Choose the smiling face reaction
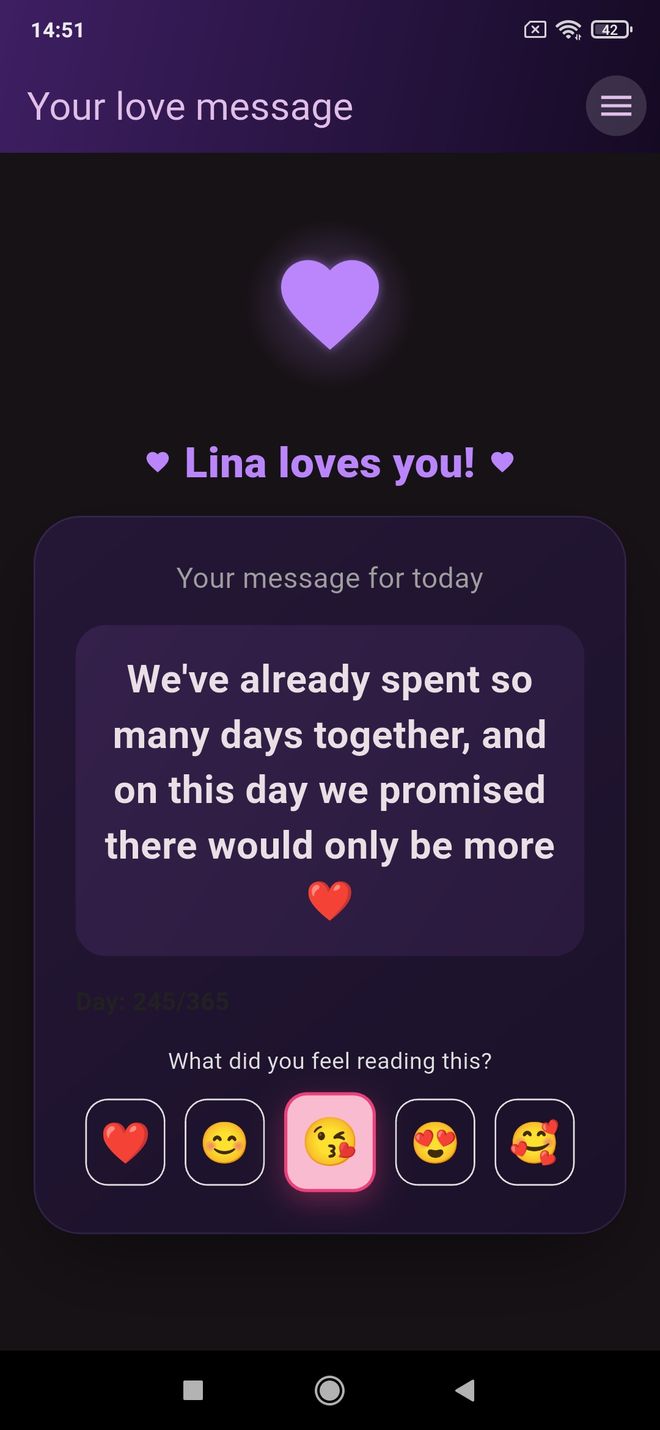 pos(225,1142)
